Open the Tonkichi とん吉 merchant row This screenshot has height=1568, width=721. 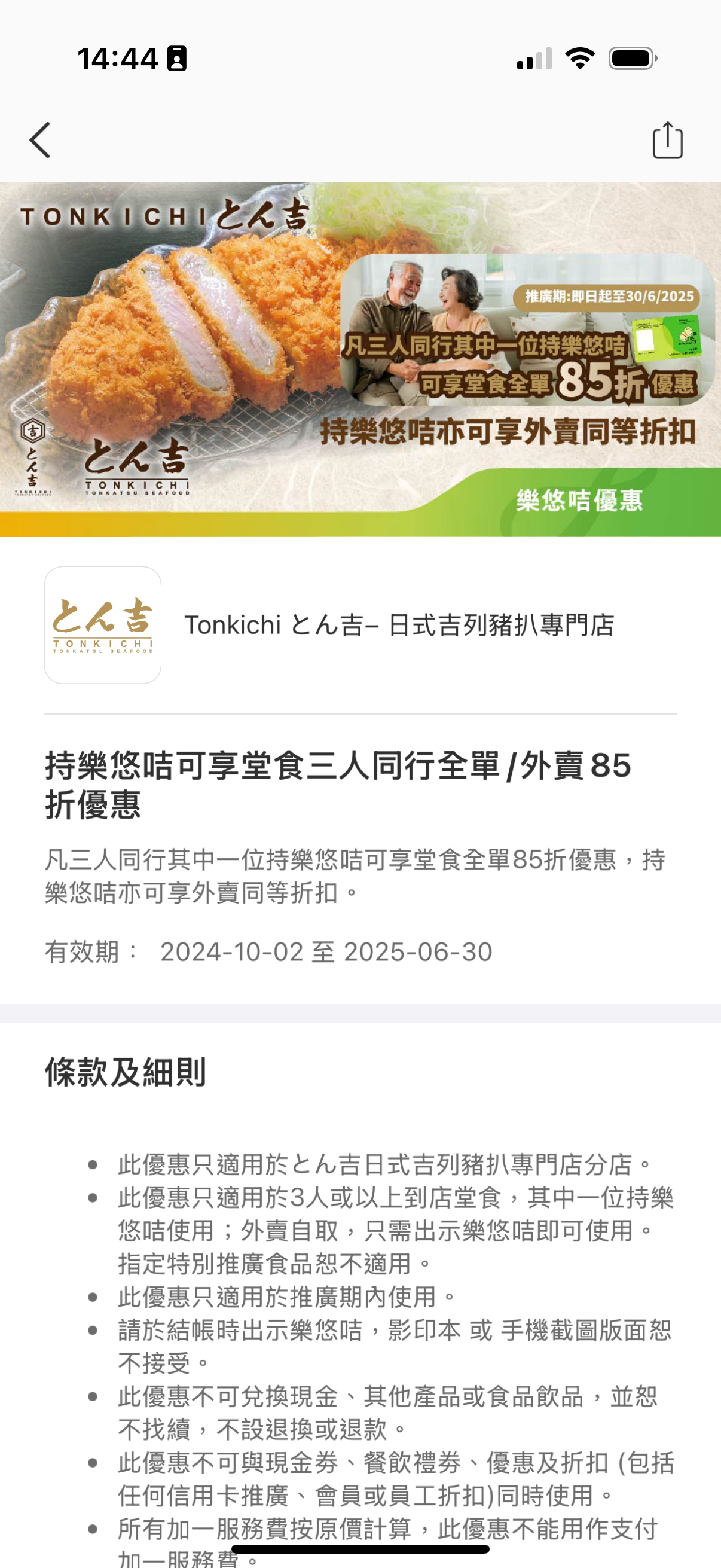click(360, 625)
